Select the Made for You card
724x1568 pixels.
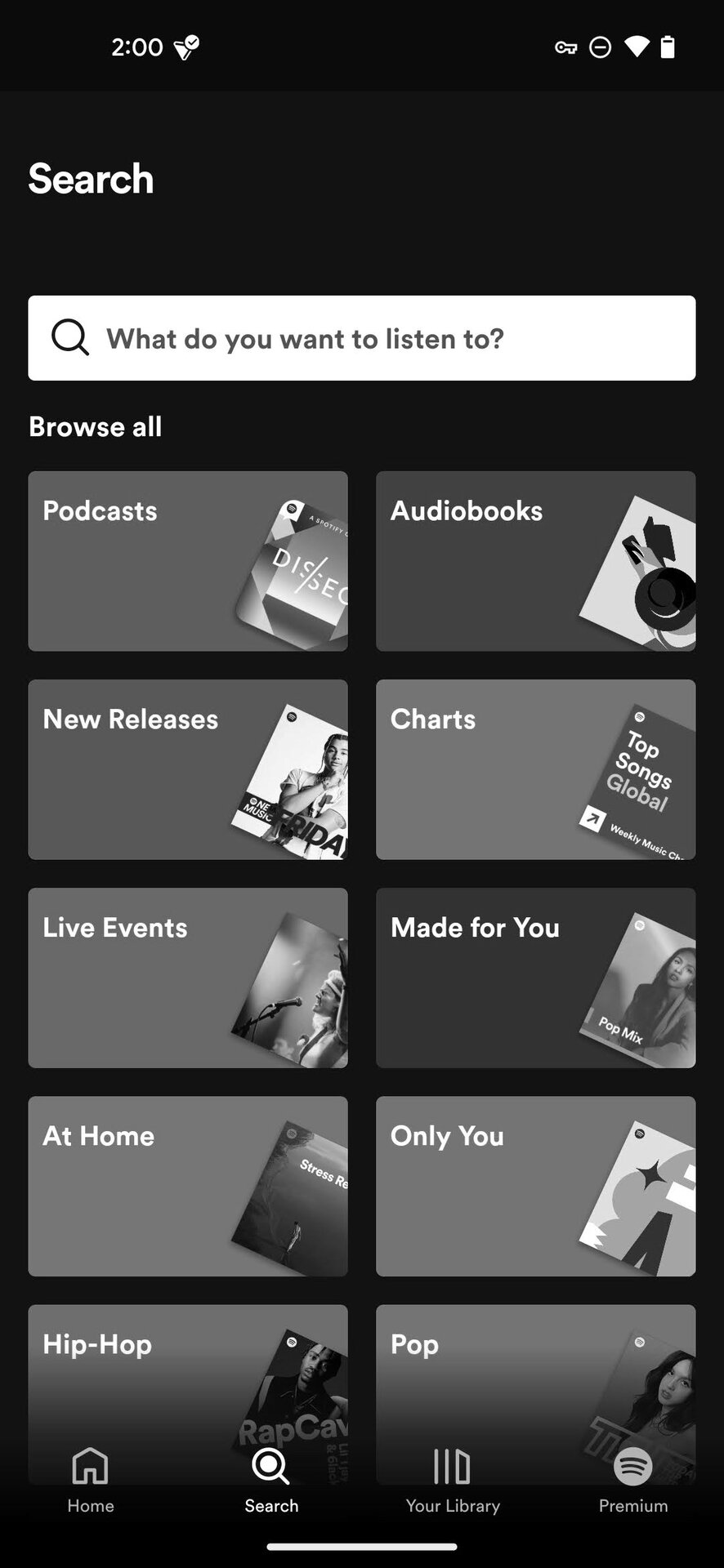535,978
